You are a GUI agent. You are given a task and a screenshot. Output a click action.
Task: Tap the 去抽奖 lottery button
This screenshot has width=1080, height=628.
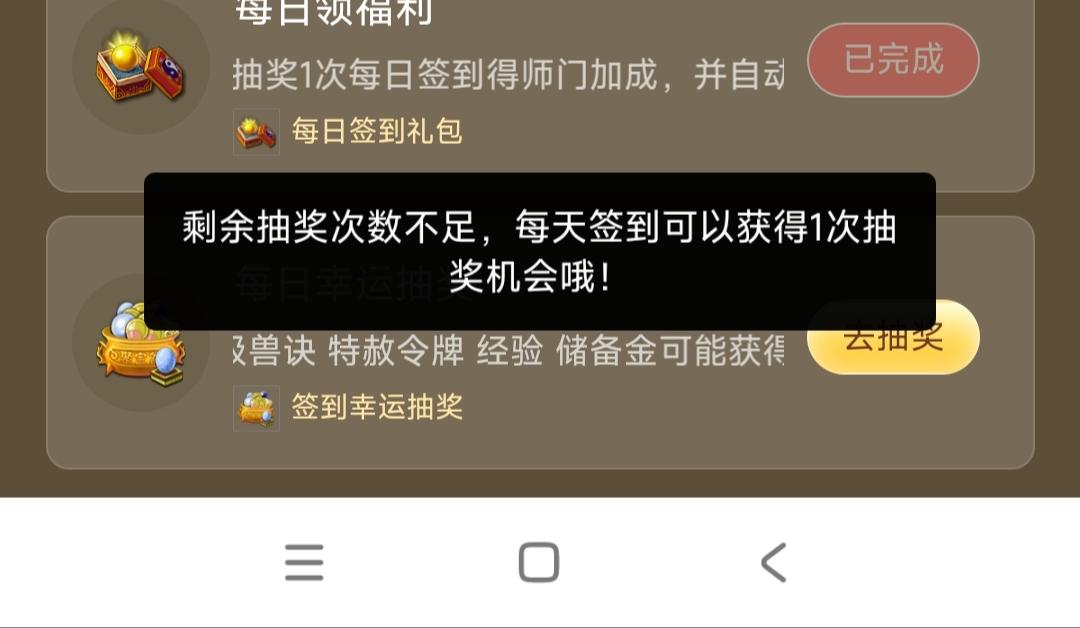pos(893,340)
